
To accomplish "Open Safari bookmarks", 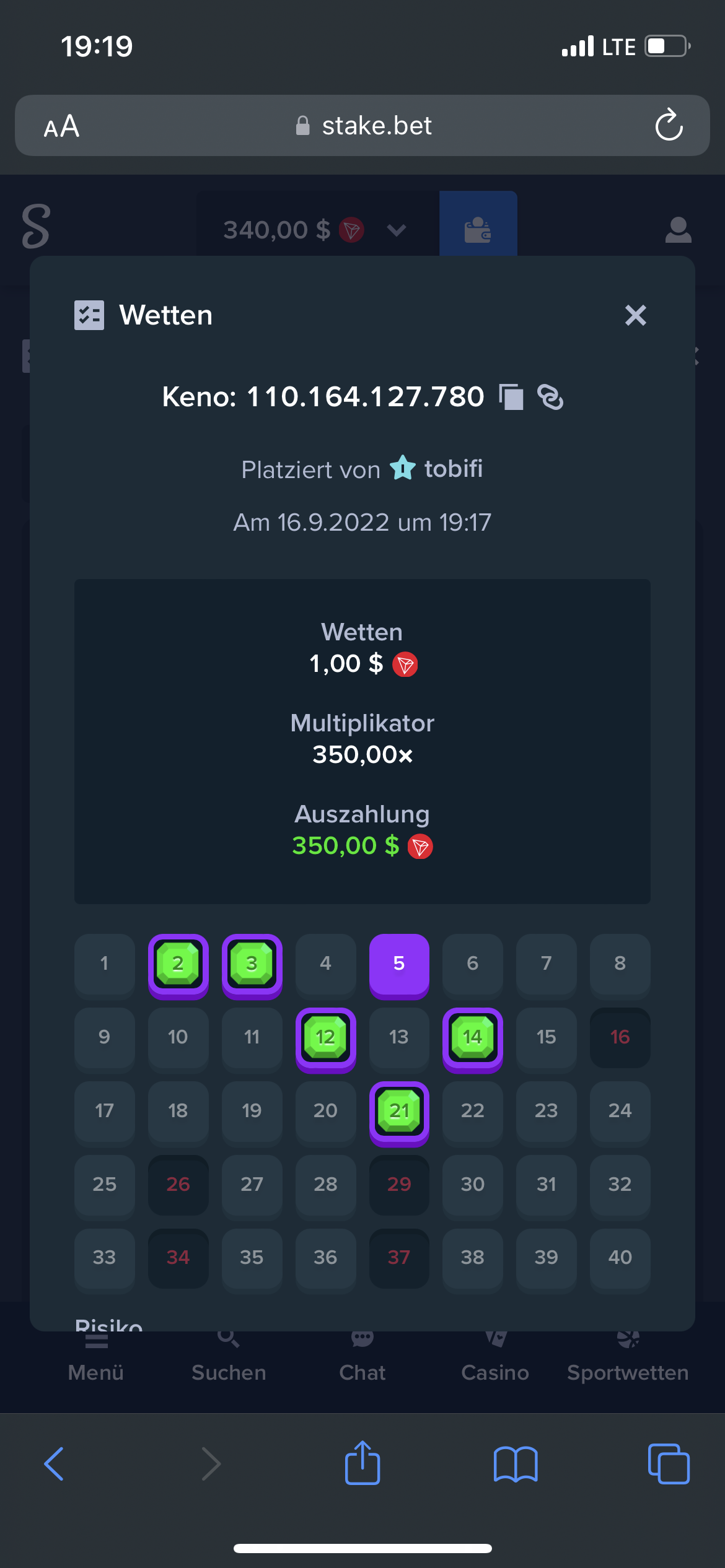I will click(x=516, y=1464).
